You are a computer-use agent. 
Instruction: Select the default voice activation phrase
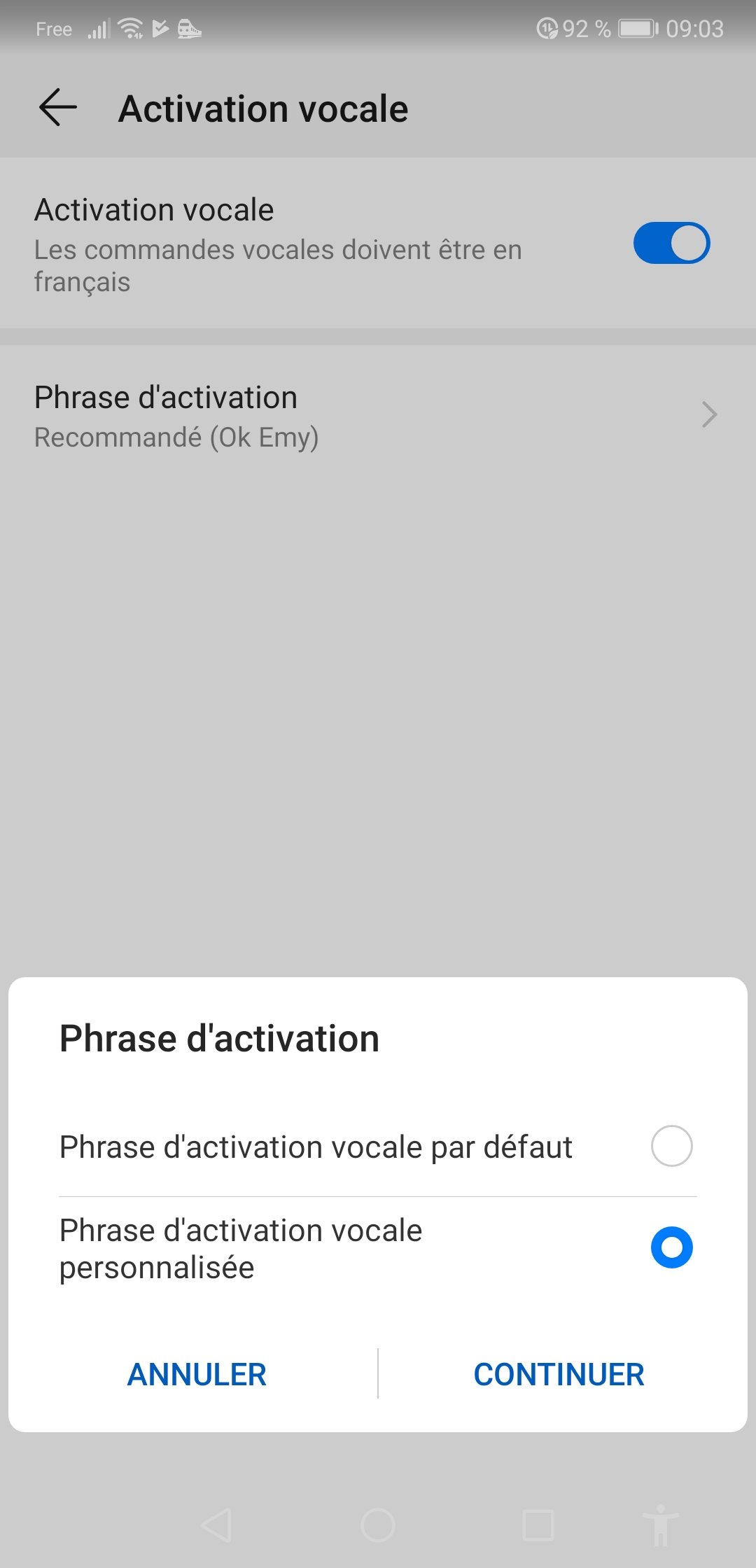378,1147
